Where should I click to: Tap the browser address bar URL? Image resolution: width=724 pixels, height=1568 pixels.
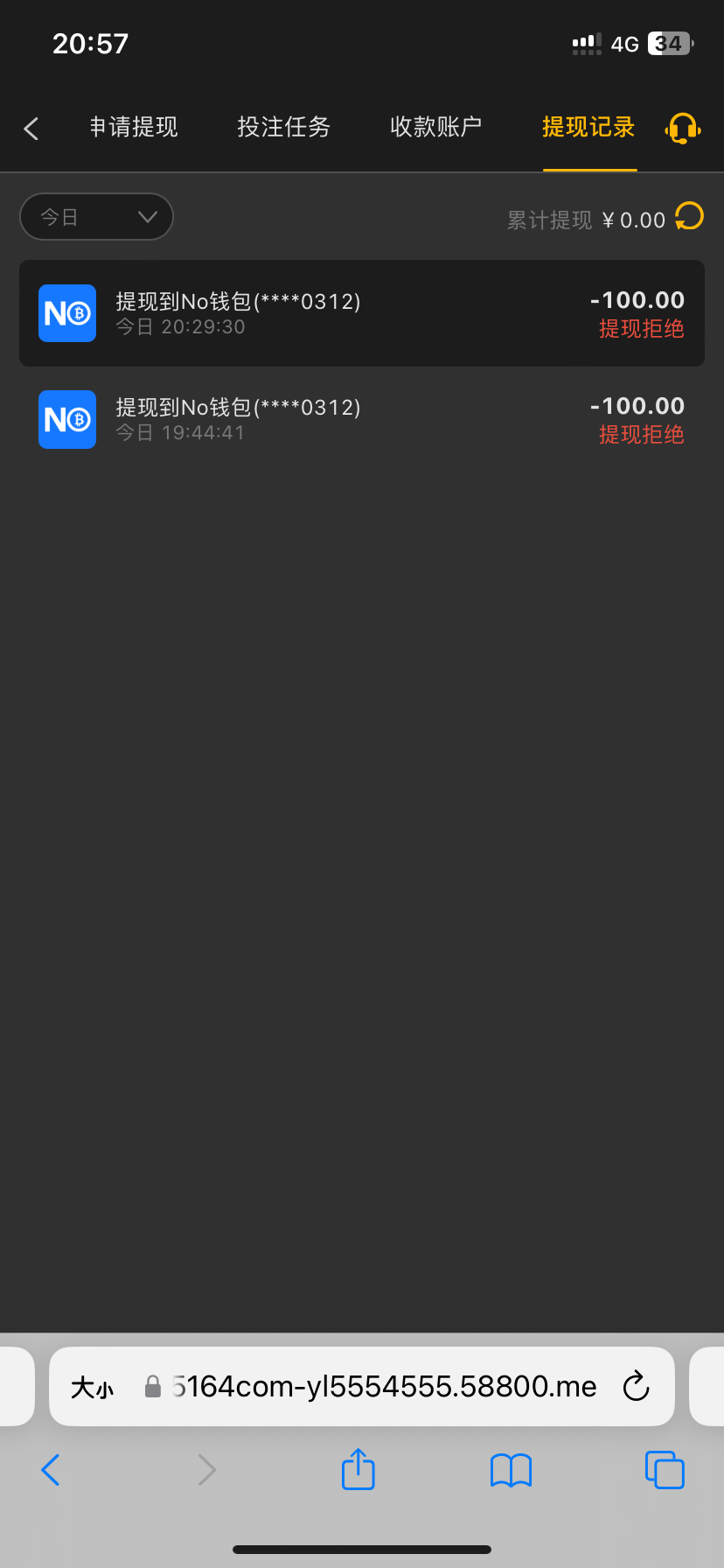pyautogui.click(x=385, y=1386)
